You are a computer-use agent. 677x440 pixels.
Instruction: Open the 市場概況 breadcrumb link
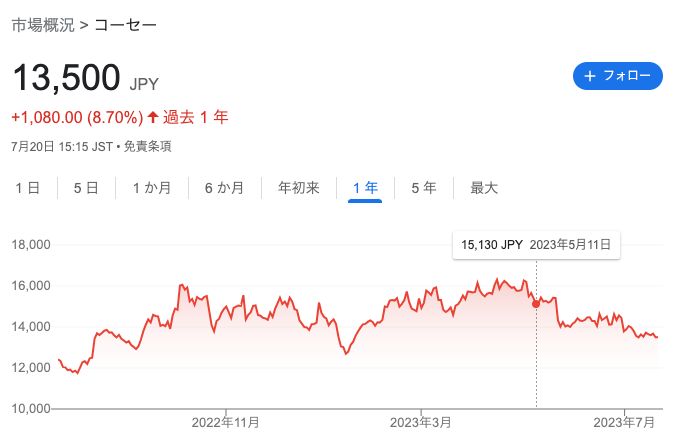click(43, 25)
